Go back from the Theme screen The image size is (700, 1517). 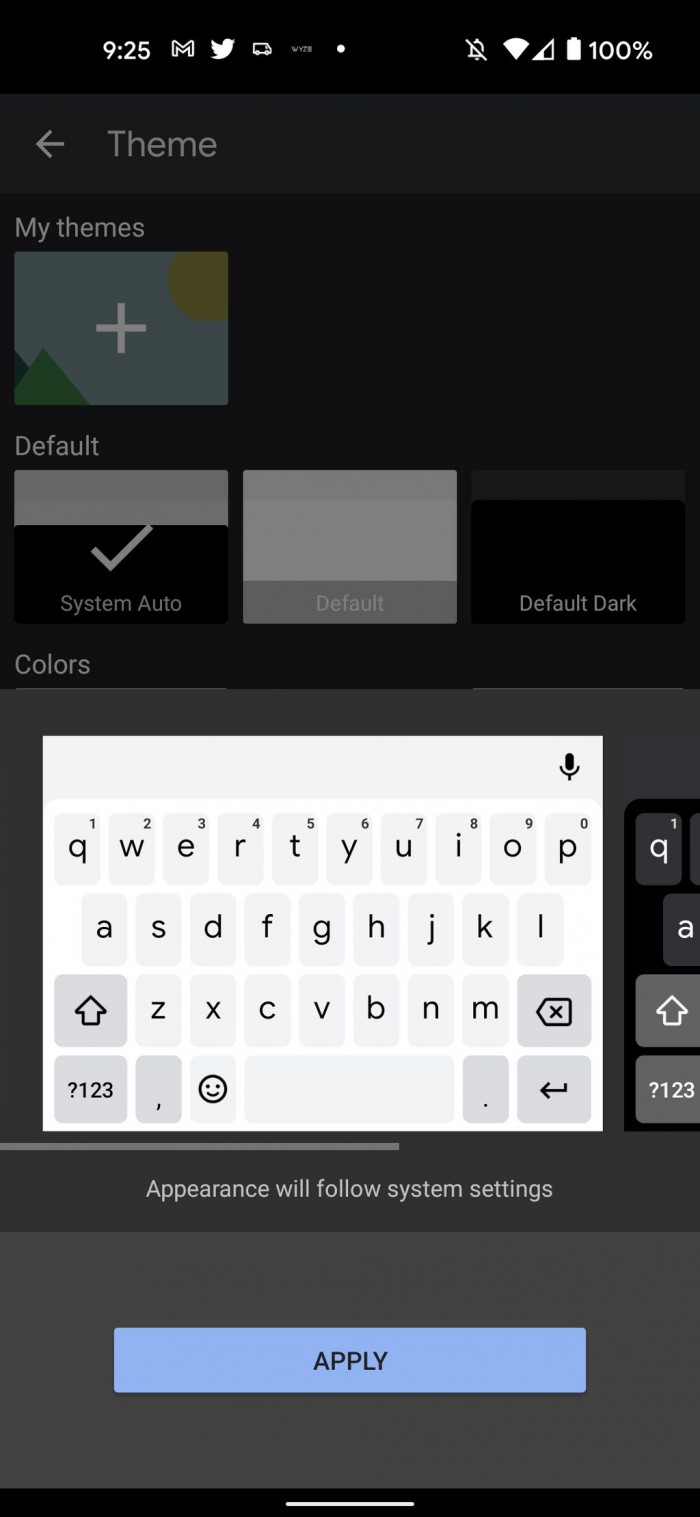click(x=49, y=145)
